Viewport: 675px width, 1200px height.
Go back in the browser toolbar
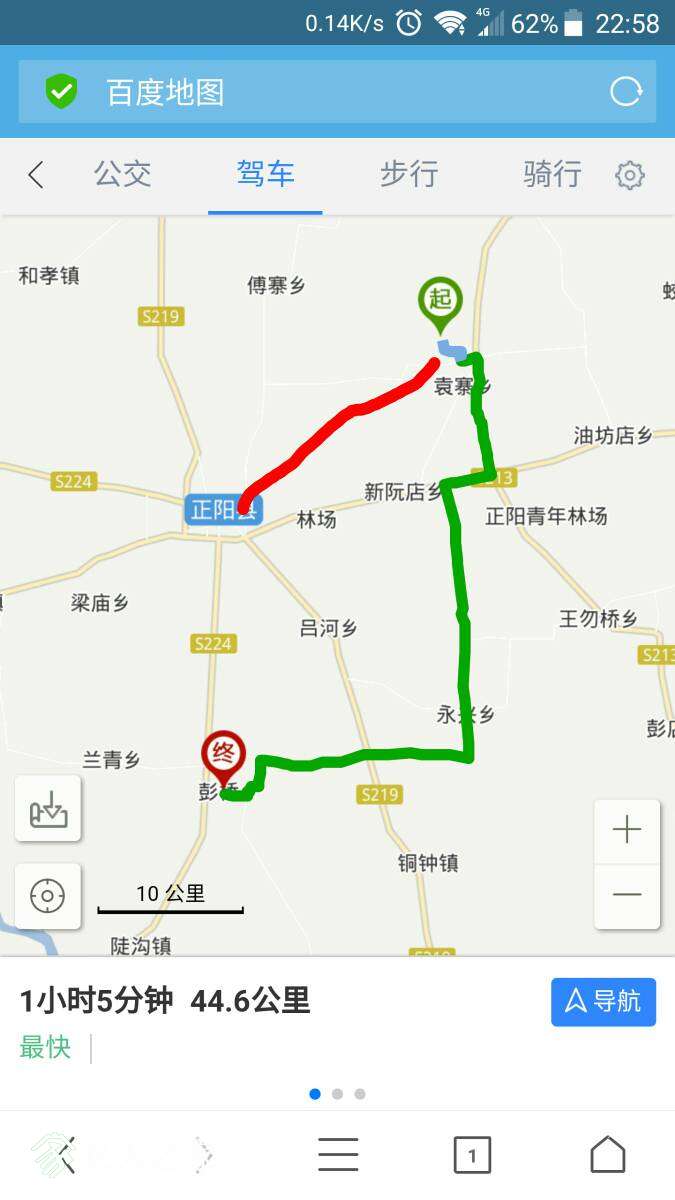tap(67, 1155)
